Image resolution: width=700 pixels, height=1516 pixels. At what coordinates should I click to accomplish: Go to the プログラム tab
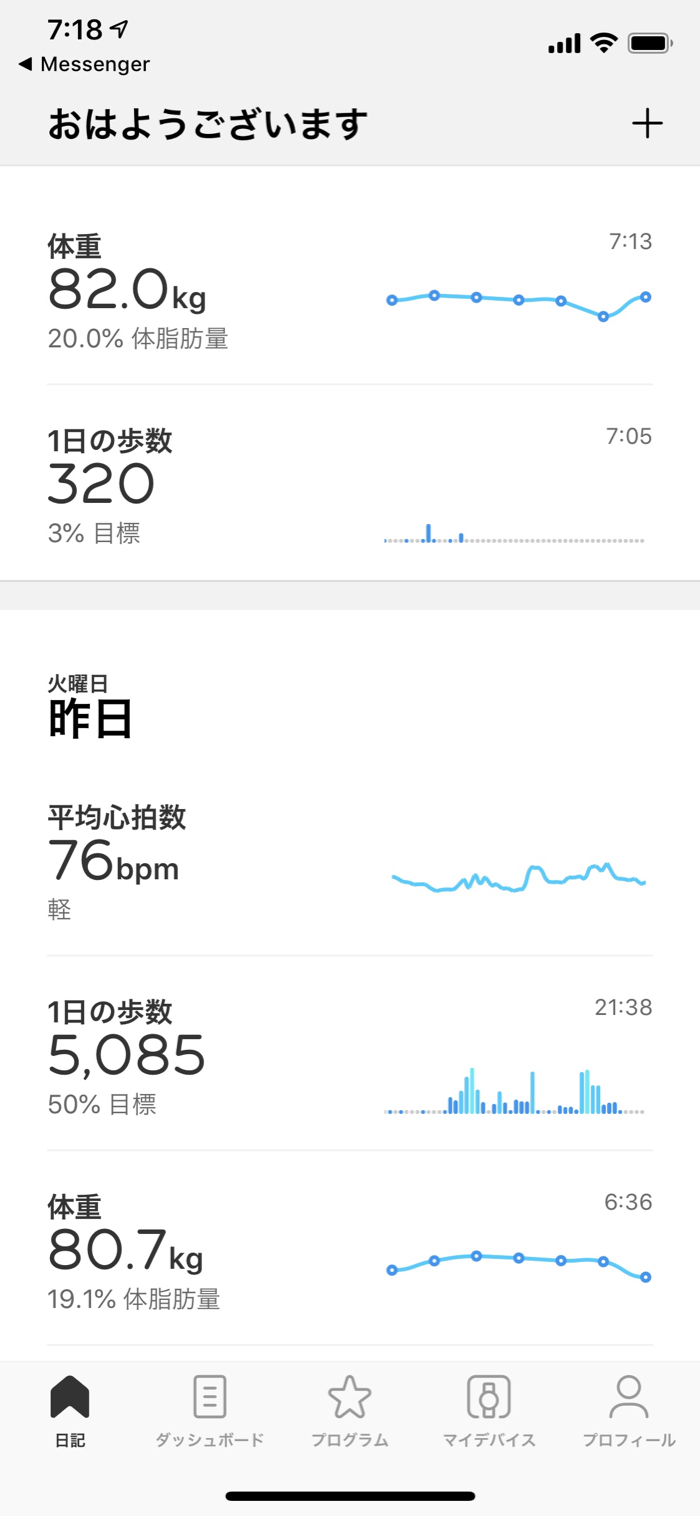(350, 1410)
